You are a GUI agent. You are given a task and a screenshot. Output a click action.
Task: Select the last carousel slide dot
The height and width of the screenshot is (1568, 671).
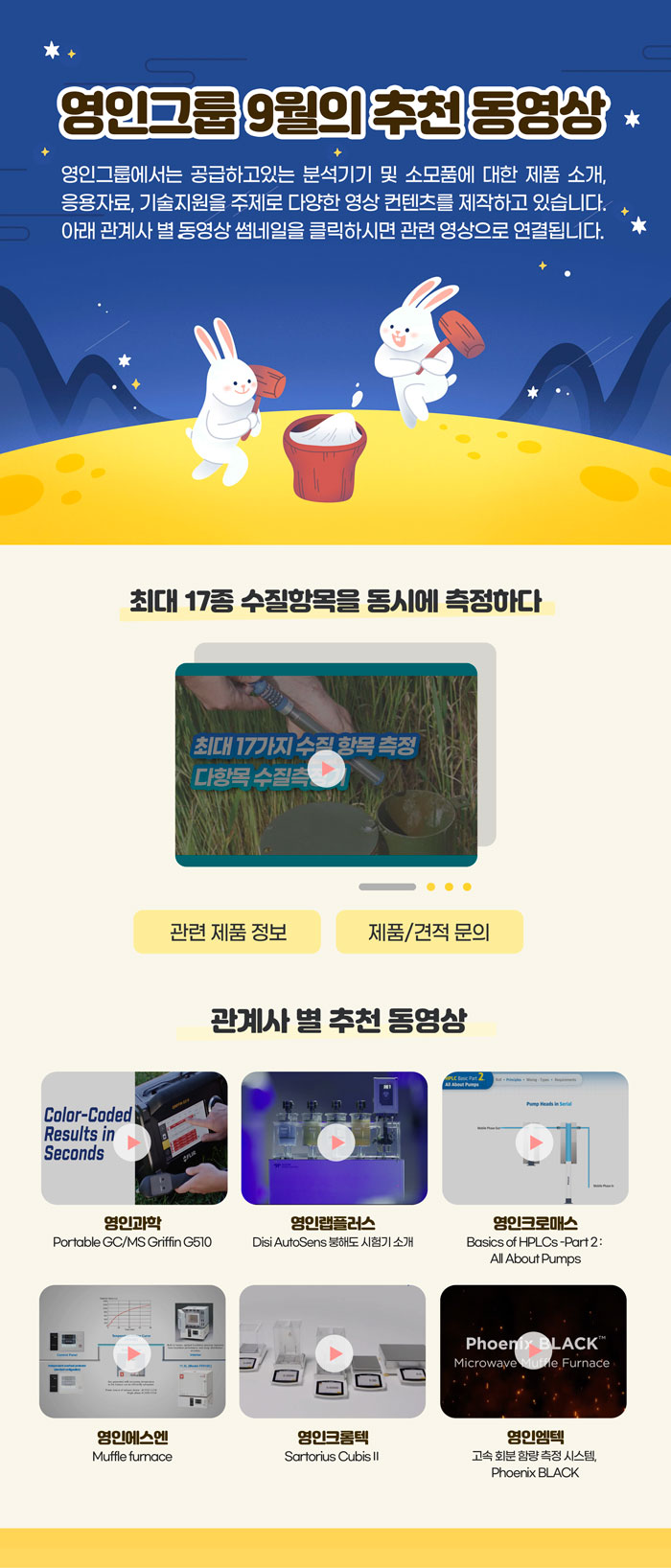(x=467, y=887)
